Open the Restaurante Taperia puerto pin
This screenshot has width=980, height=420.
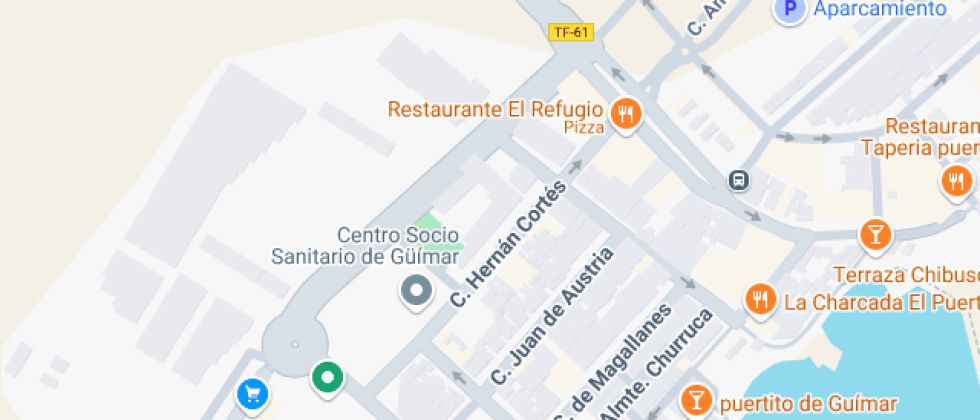pyautogui.click(x=957, y=181)
